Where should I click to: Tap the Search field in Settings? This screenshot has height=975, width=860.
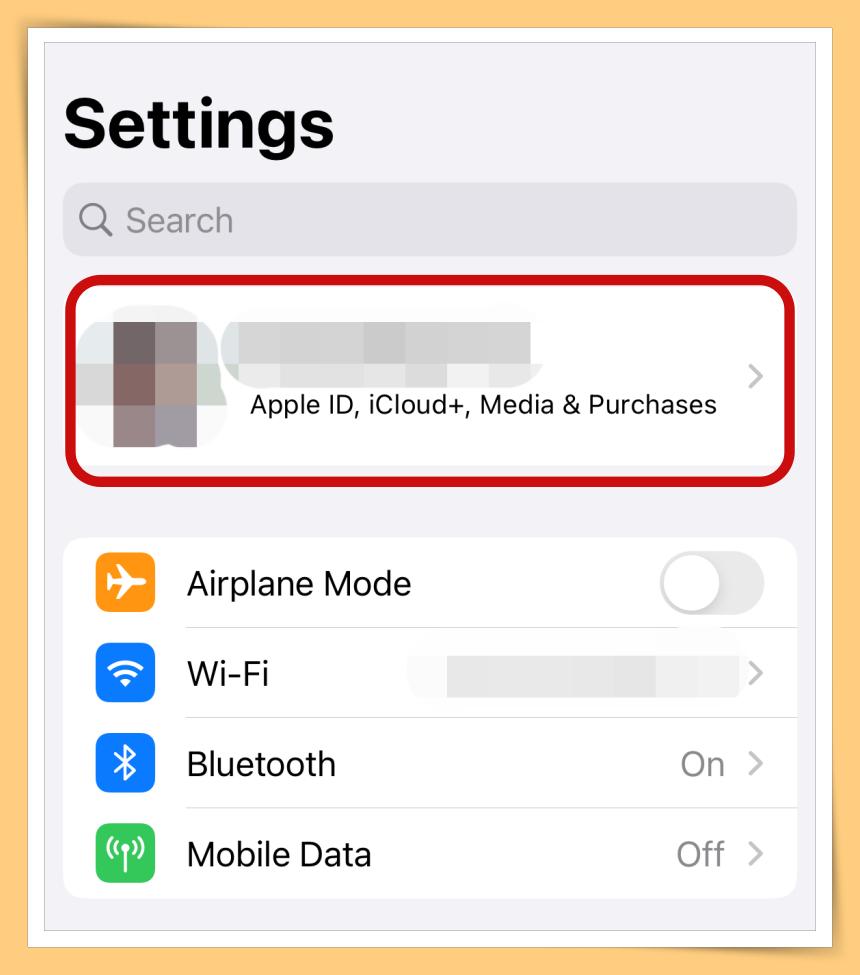(x=430, y=220)
